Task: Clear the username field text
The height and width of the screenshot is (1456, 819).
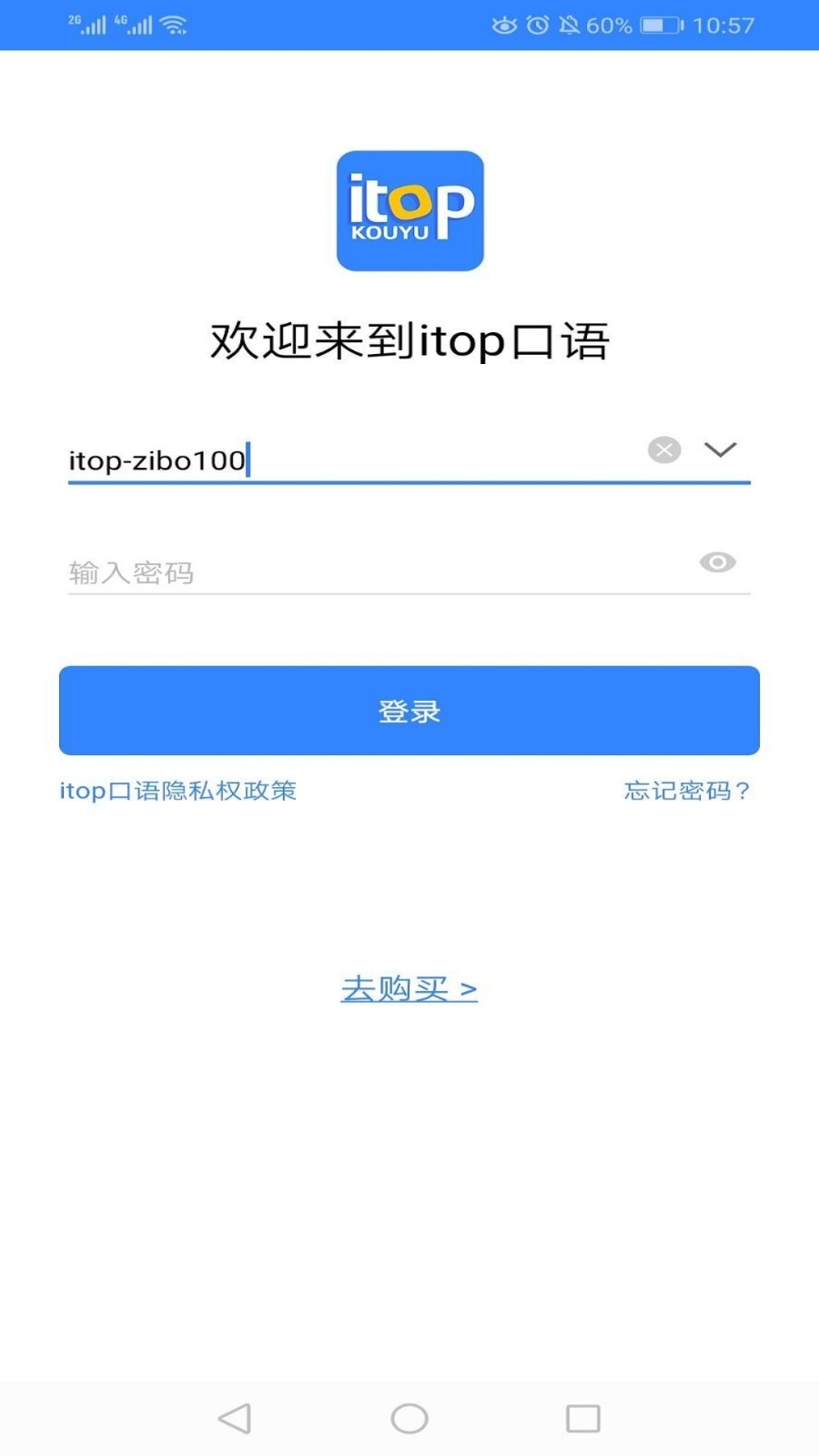Action: pos(664,450)
